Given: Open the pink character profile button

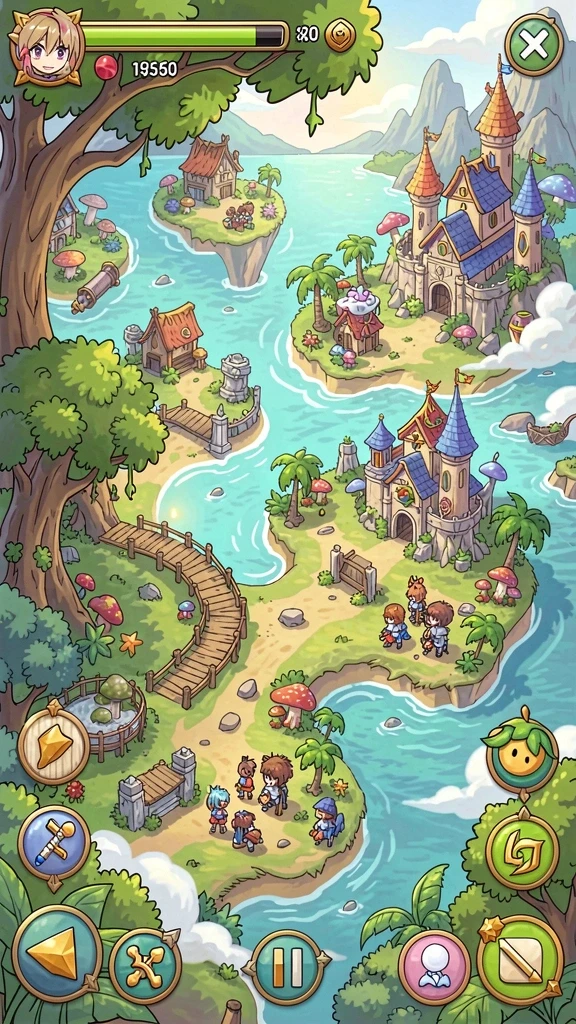Looking at the screenshot, I should click(434, 967).
